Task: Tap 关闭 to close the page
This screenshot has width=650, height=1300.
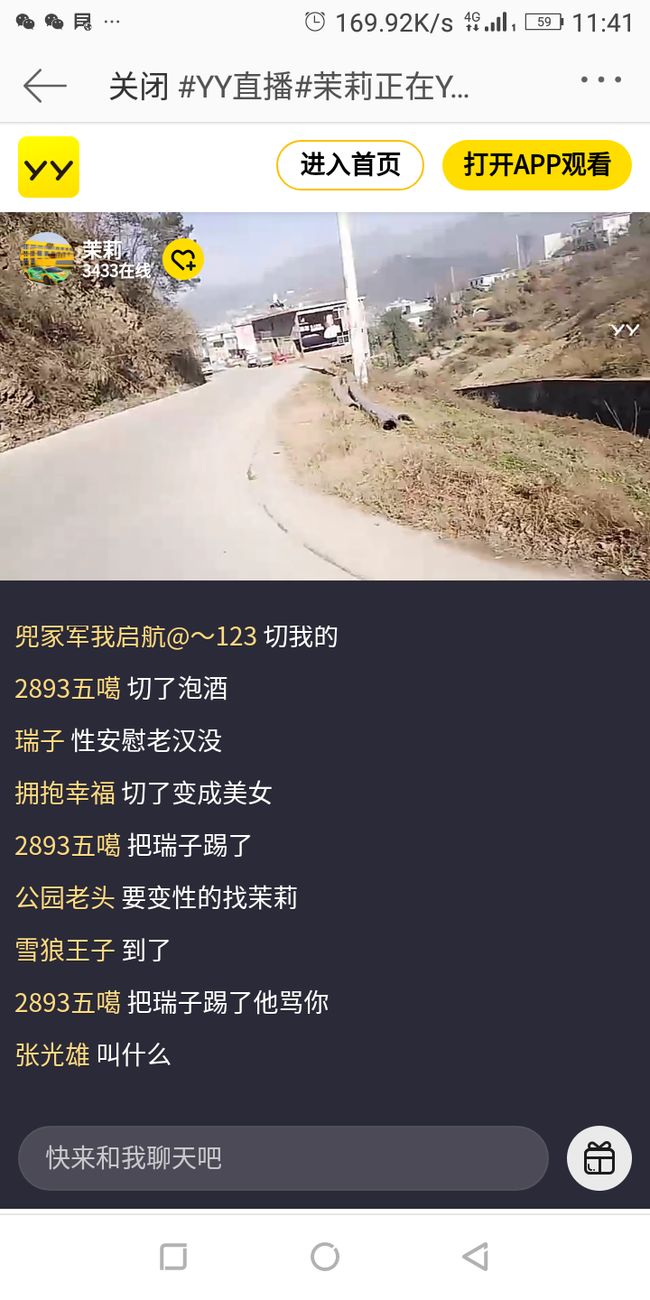Action: pos(139,87)
